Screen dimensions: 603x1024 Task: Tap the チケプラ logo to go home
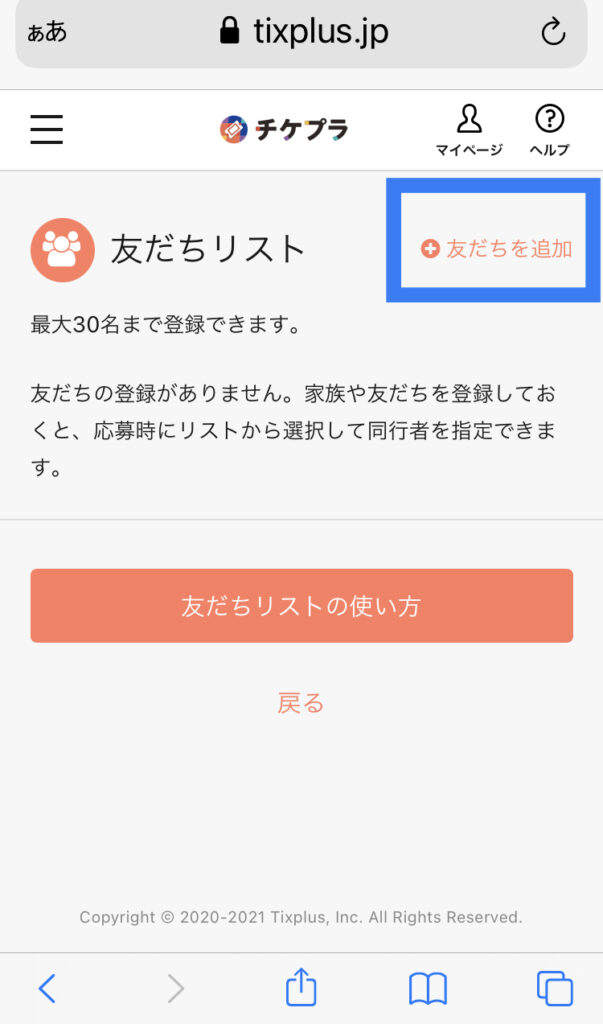(x=284, y=129)
